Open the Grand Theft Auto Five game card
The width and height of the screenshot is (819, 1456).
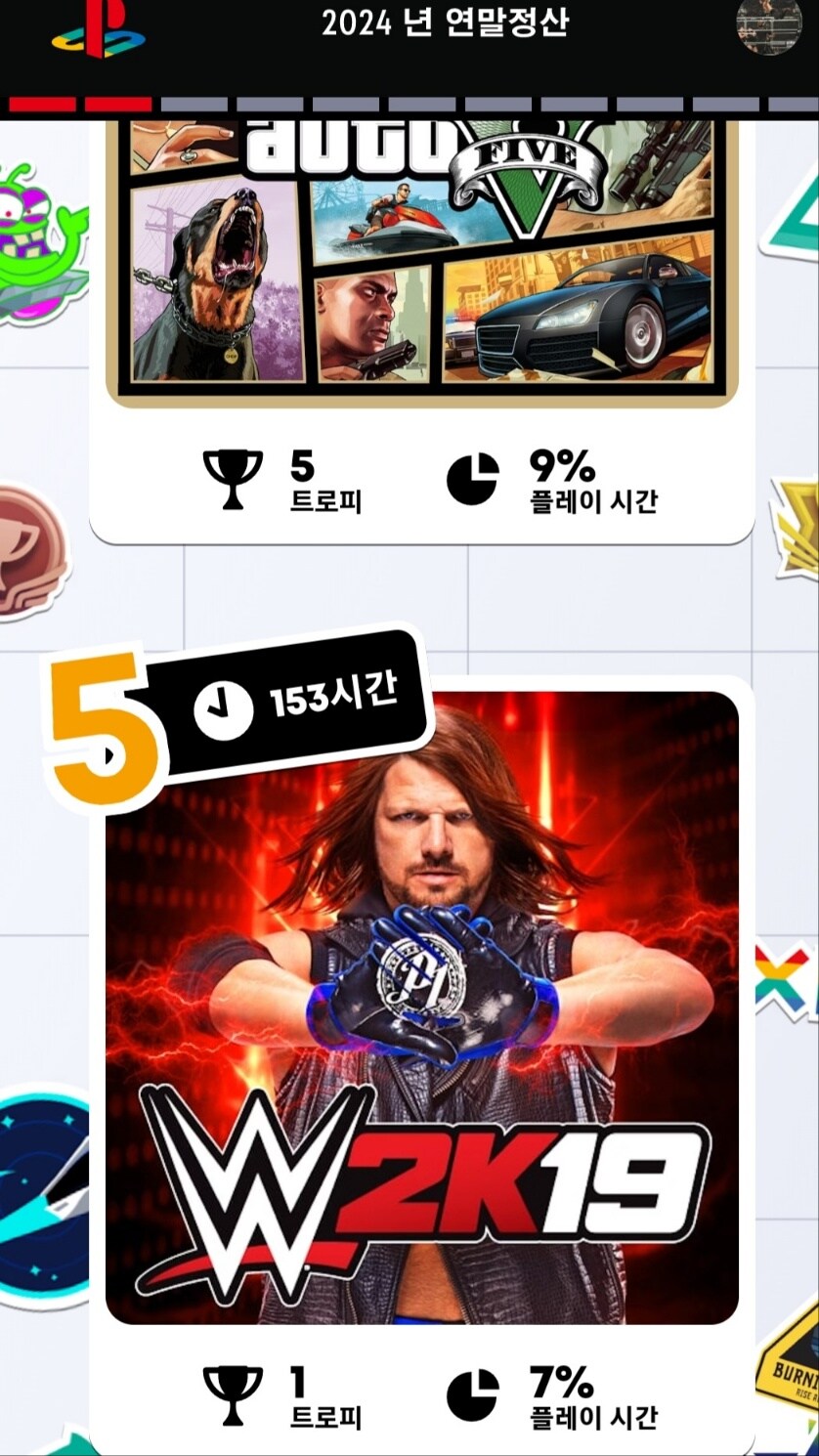pyautogui.click(x=421, y=254)
